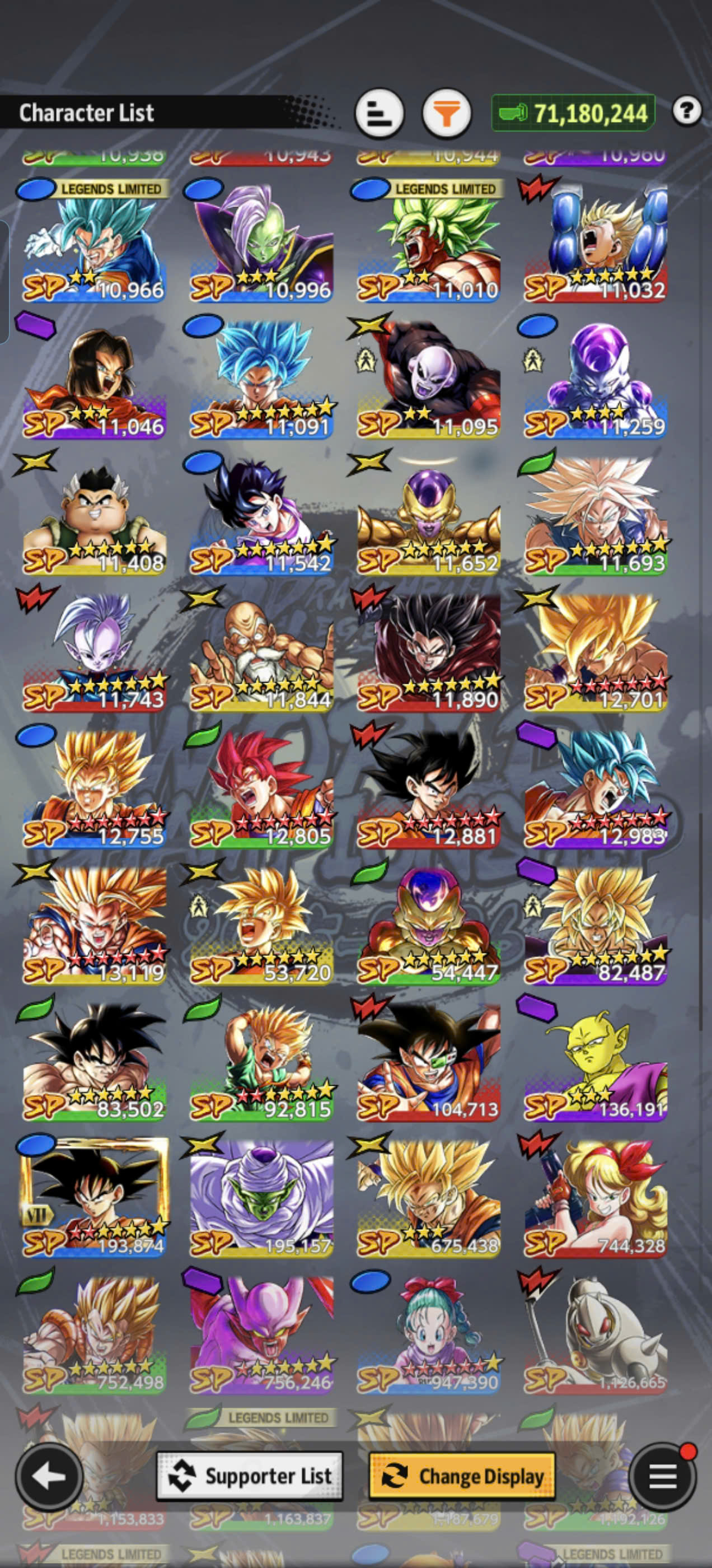Open the character with power 104,713
712x1568 pixels.
428,1061
